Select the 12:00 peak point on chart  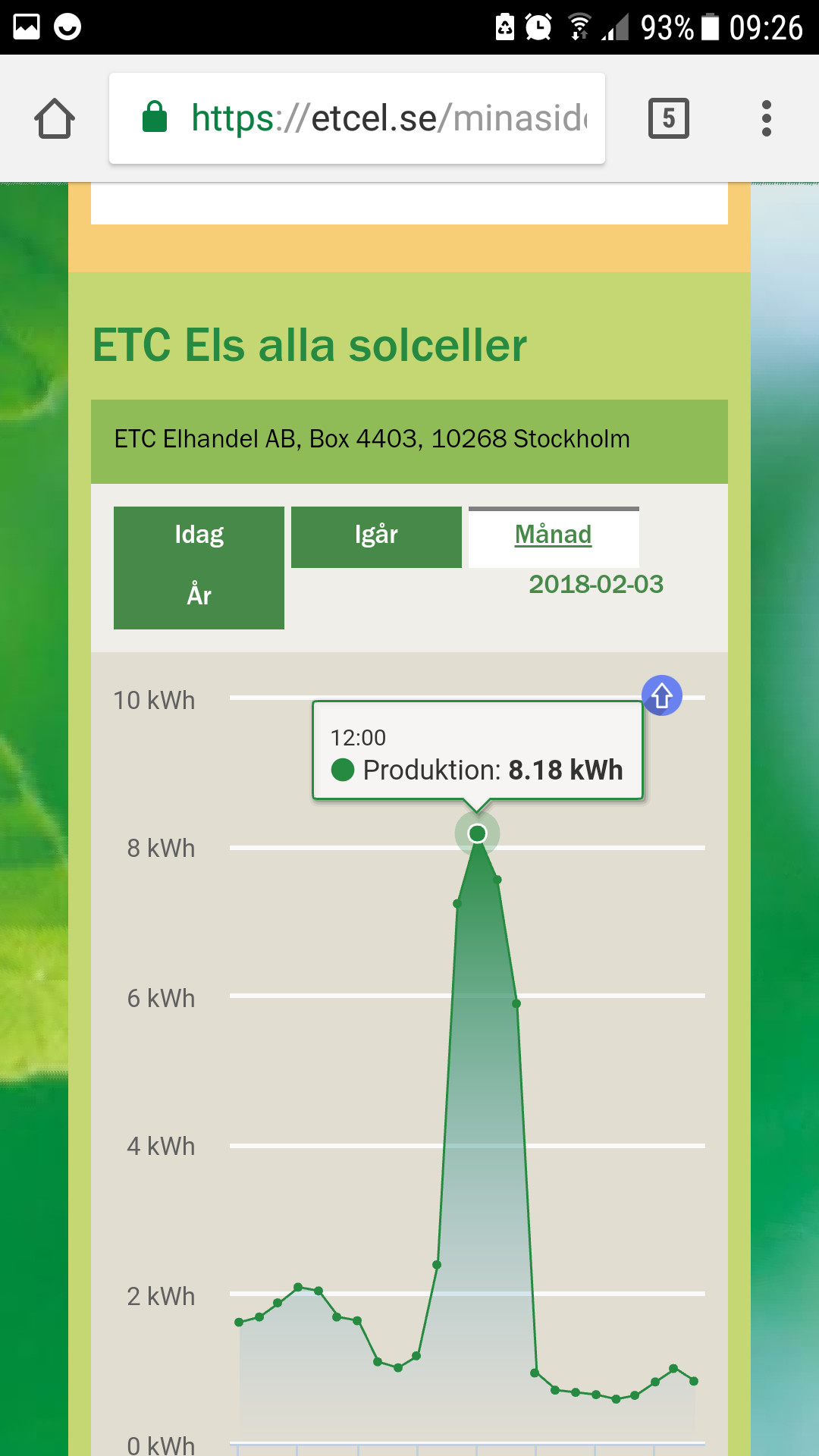[x=477, y=833]
